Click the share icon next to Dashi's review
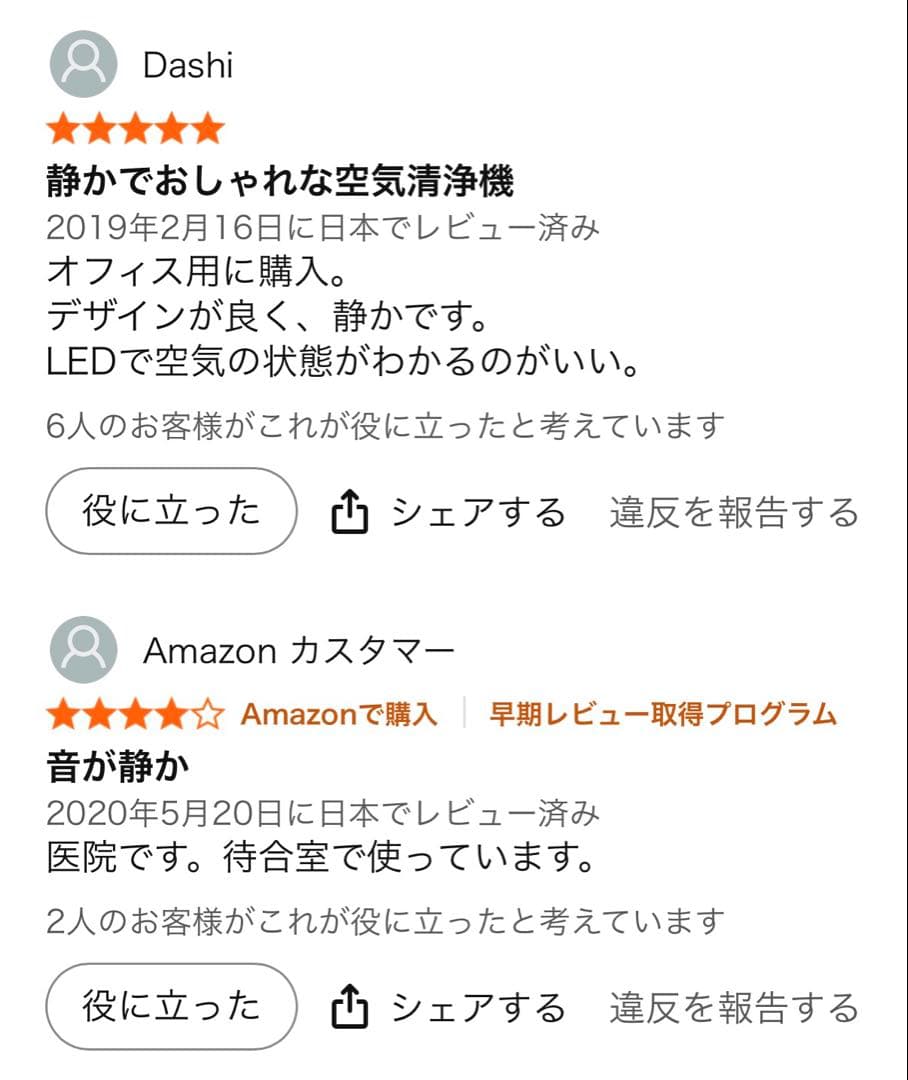This screenshot has width=908, height=1080. [349, 510]
